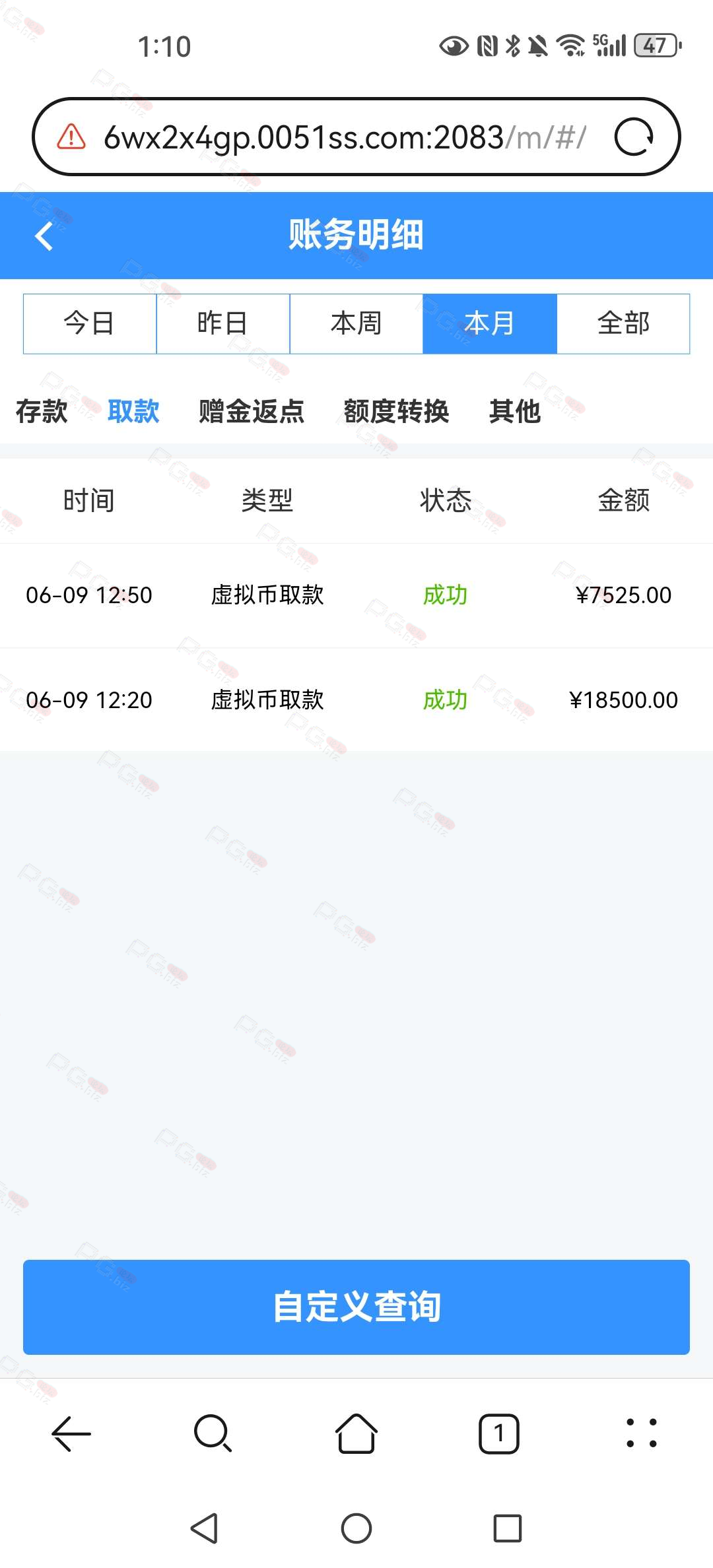Switch to the 存款 category

click(x=42, y=411)
